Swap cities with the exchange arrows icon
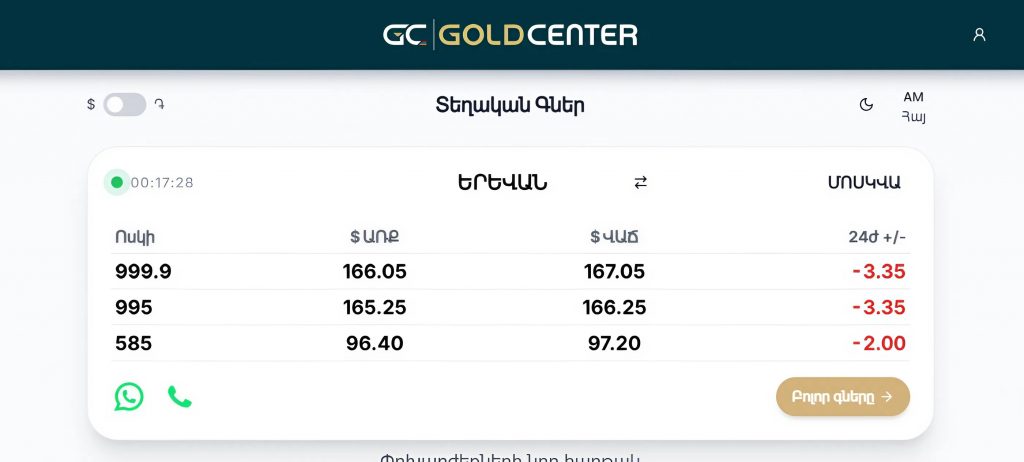The height and width of the screenshot is (462, 1024). [641, 182]
